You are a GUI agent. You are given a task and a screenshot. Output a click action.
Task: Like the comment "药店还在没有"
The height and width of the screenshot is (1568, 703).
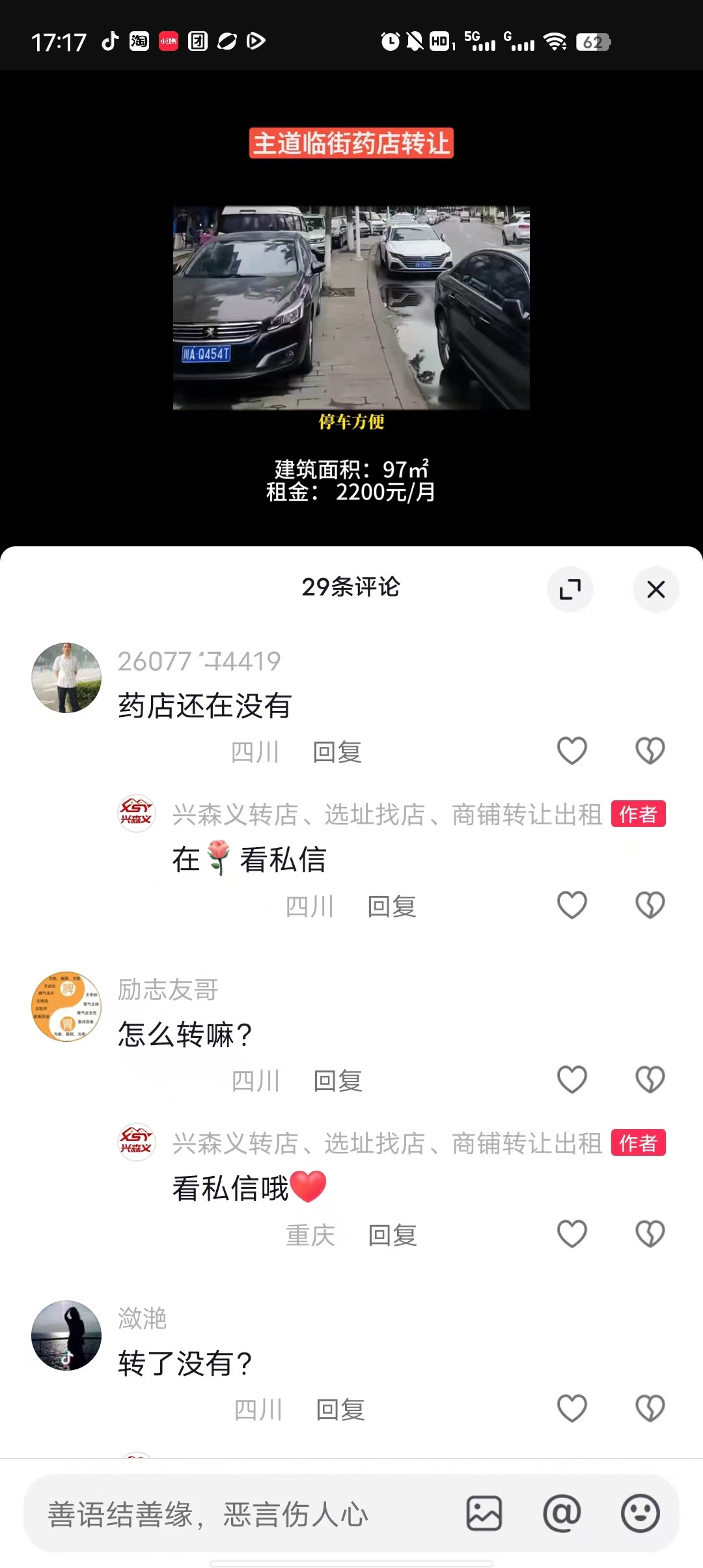tap(572, 751)
